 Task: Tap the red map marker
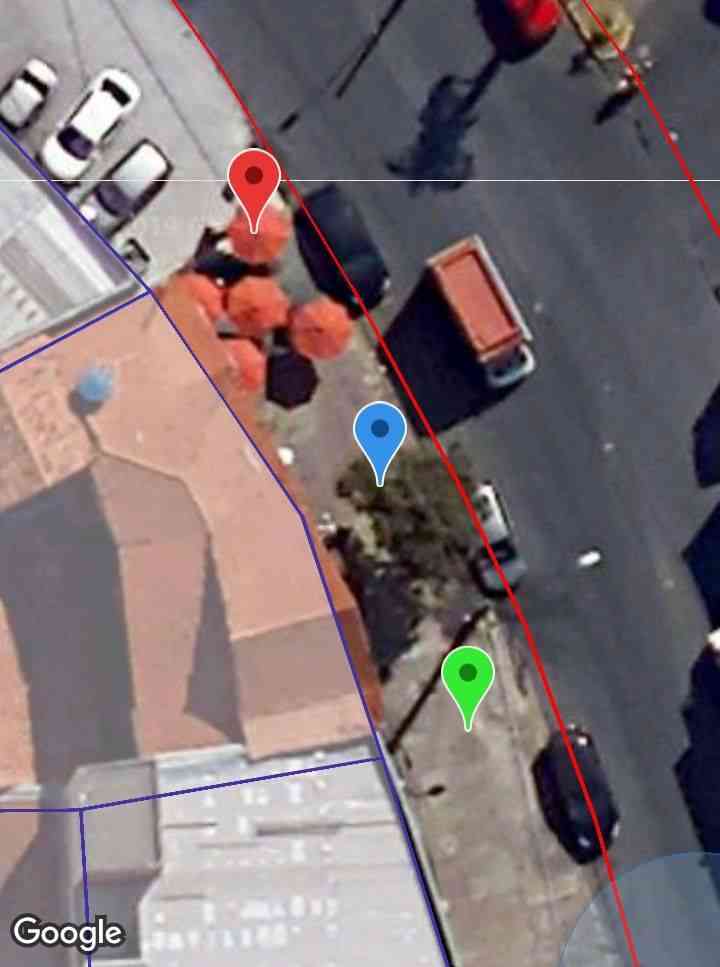(x=254, y=182)
